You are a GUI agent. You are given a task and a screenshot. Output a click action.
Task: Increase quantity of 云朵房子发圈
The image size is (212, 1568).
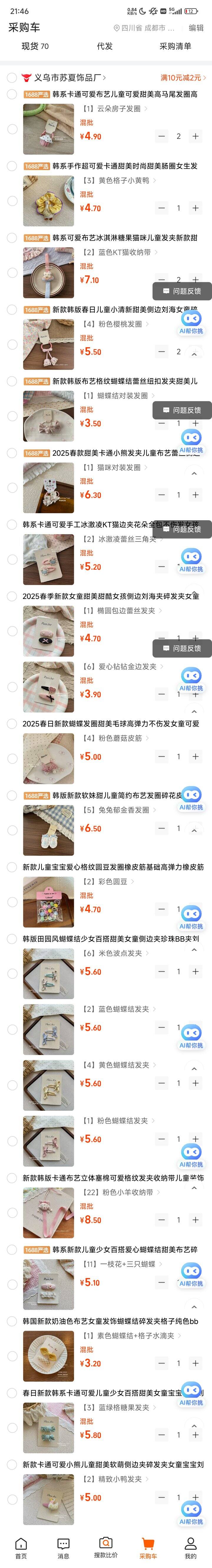(x=196, y=136)
